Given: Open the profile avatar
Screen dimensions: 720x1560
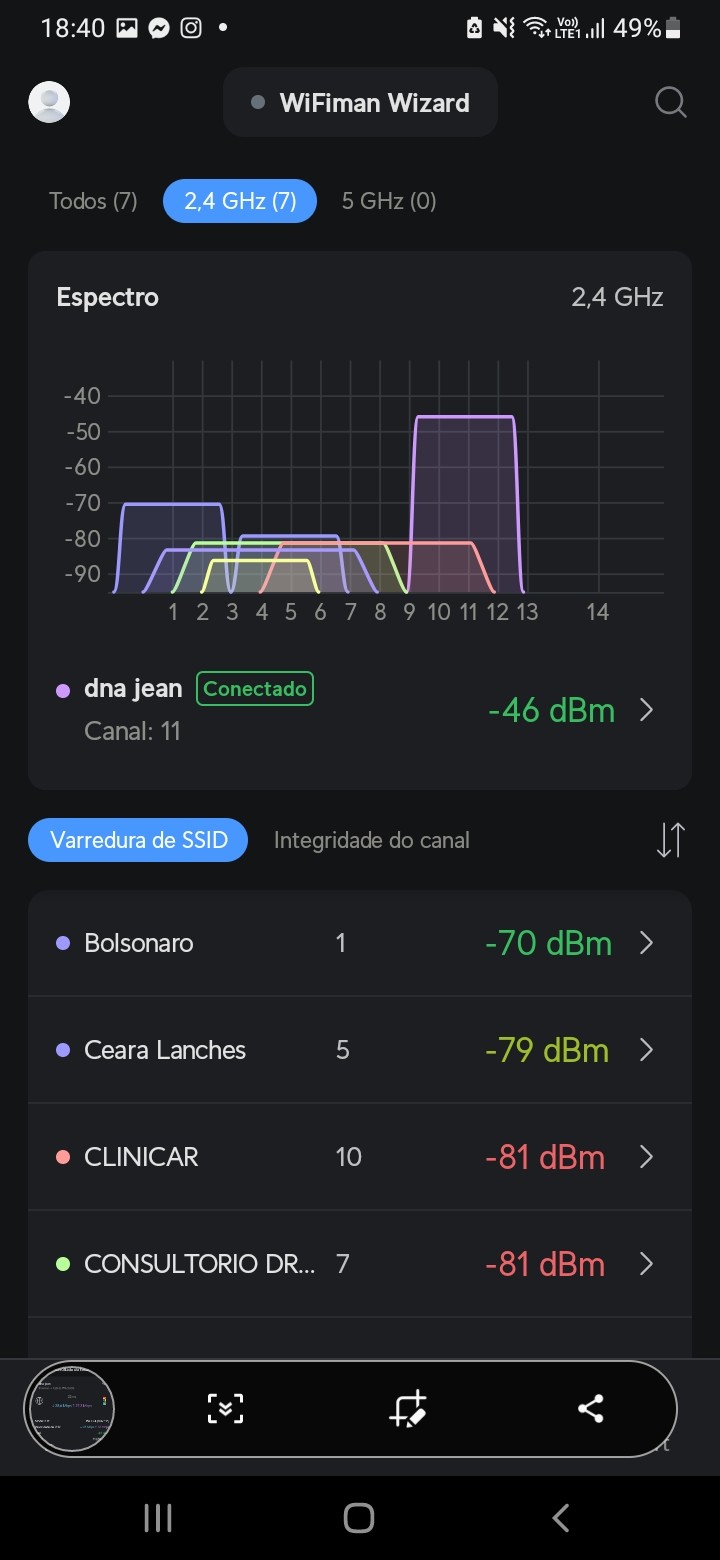Looking at the screenshot, I should pos(49,102).
